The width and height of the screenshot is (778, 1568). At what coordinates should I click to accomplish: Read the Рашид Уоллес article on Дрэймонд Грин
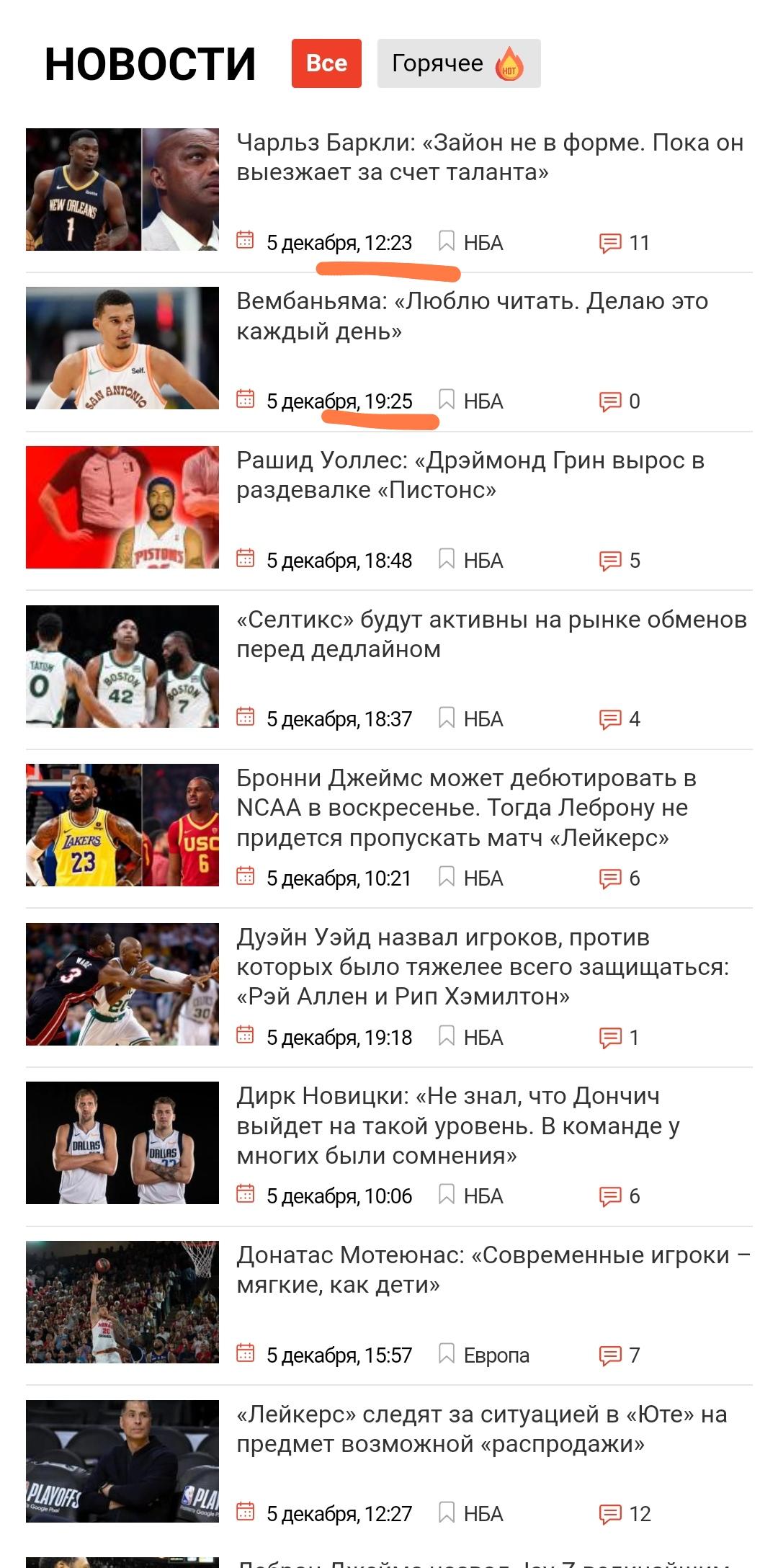(x=470, y=475)
